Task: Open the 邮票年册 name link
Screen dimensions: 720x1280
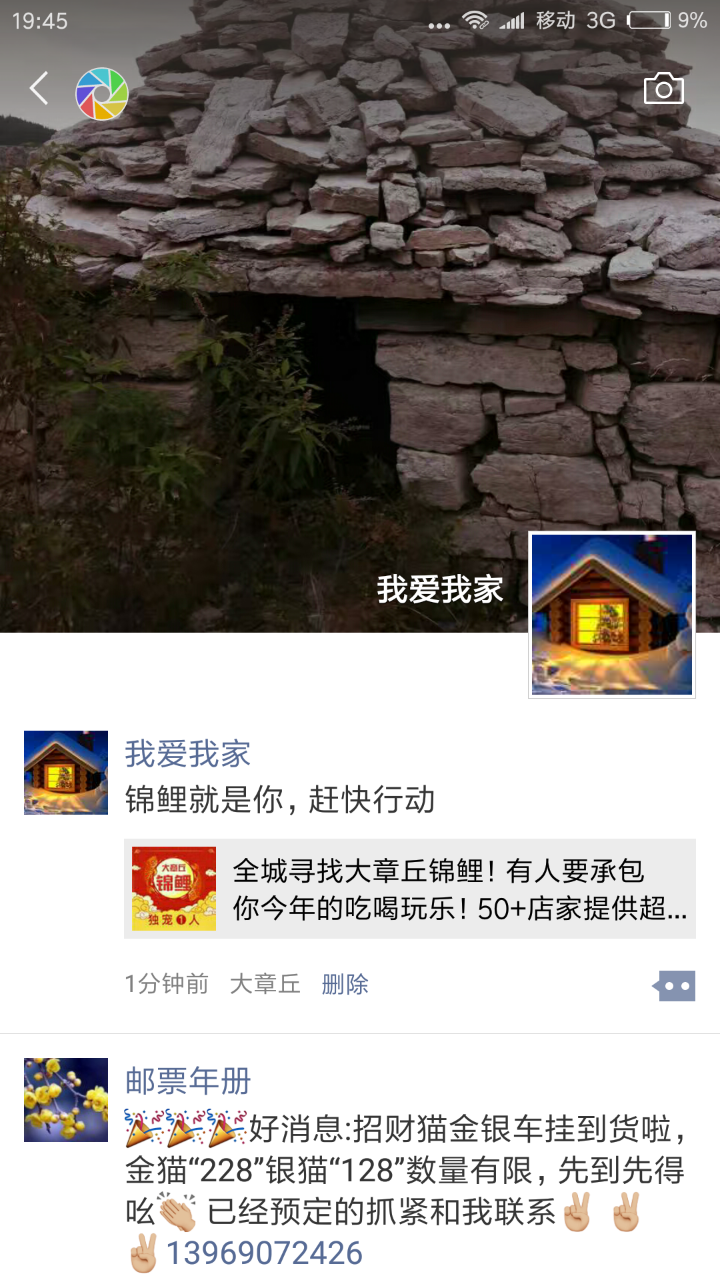Action: pos(187,1081)
